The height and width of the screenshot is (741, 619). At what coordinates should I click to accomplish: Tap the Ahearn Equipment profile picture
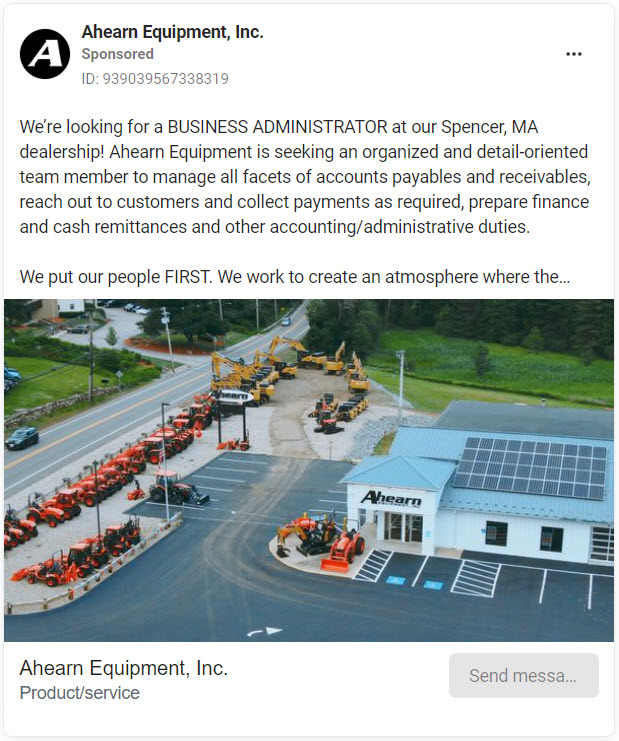coord(45,54)
